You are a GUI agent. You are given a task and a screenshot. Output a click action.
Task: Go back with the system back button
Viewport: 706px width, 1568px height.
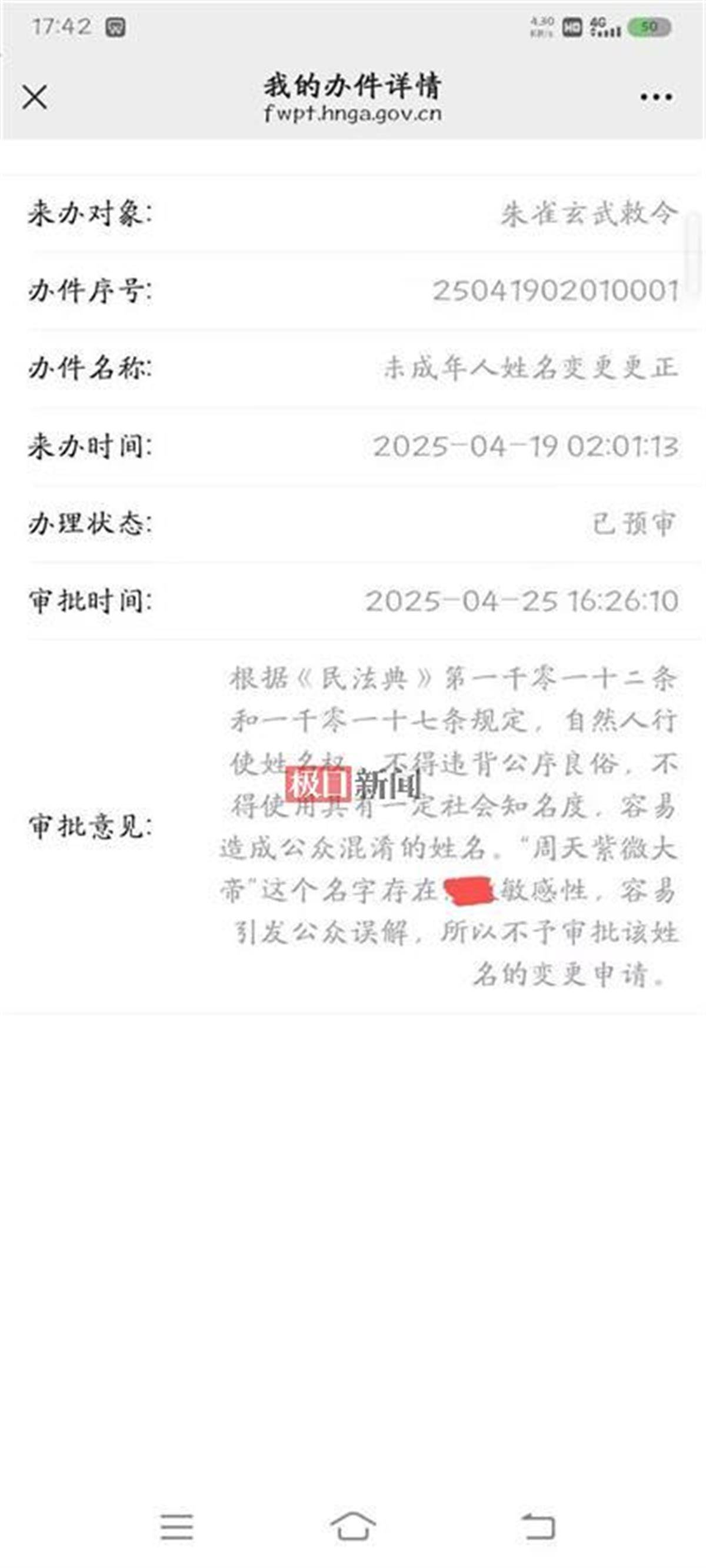[x=538, y=1526]
